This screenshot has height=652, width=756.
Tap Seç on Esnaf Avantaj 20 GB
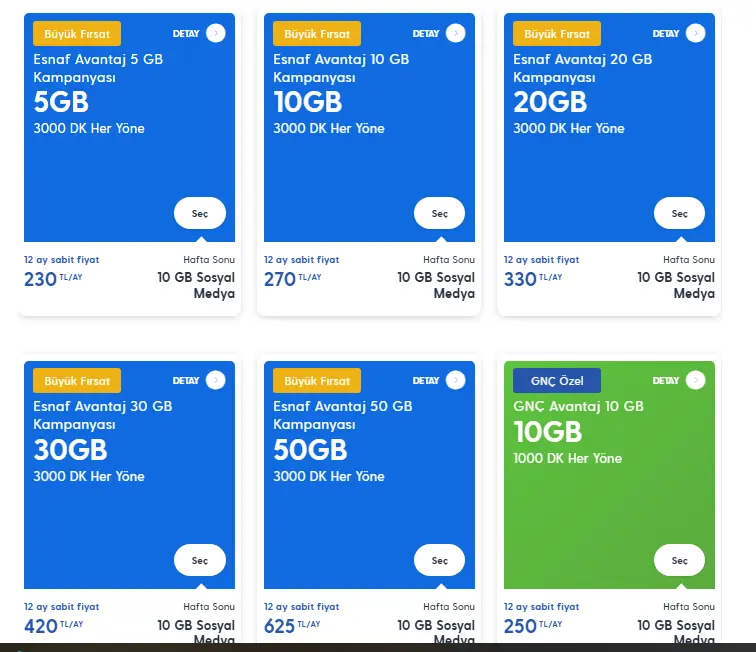(679, 213)
